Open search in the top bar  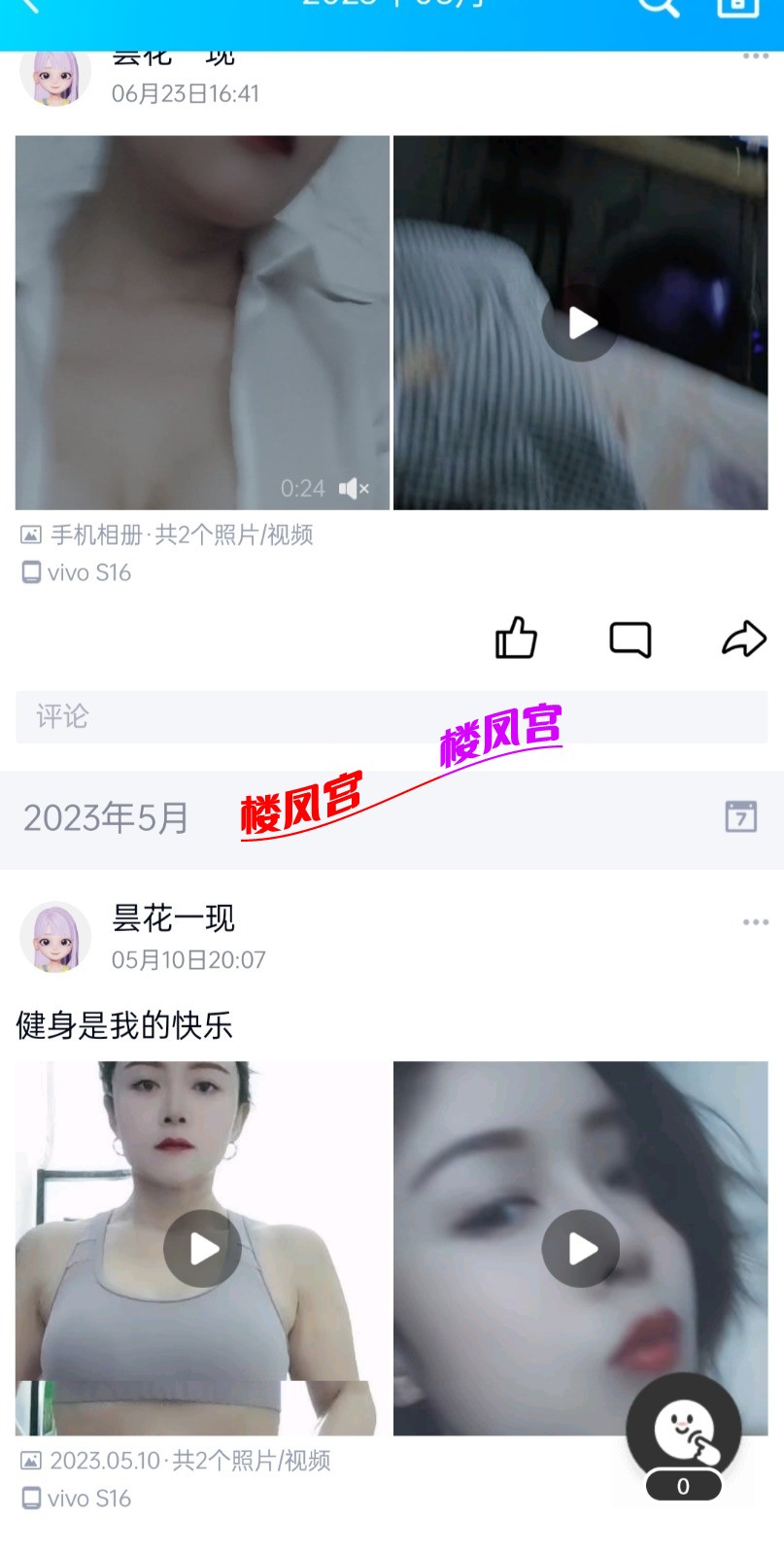pos(657,8)
